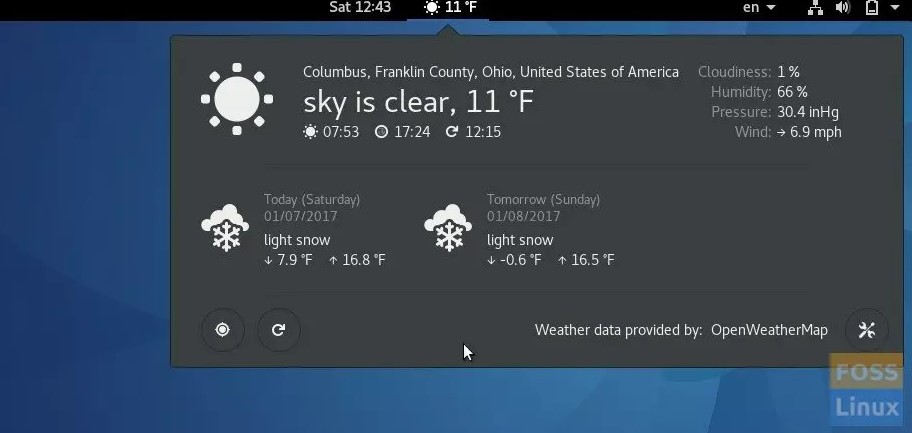The height and width of the screenshot is (433, 912).
Task: Open the en input language dropdown
Action: 759,8
